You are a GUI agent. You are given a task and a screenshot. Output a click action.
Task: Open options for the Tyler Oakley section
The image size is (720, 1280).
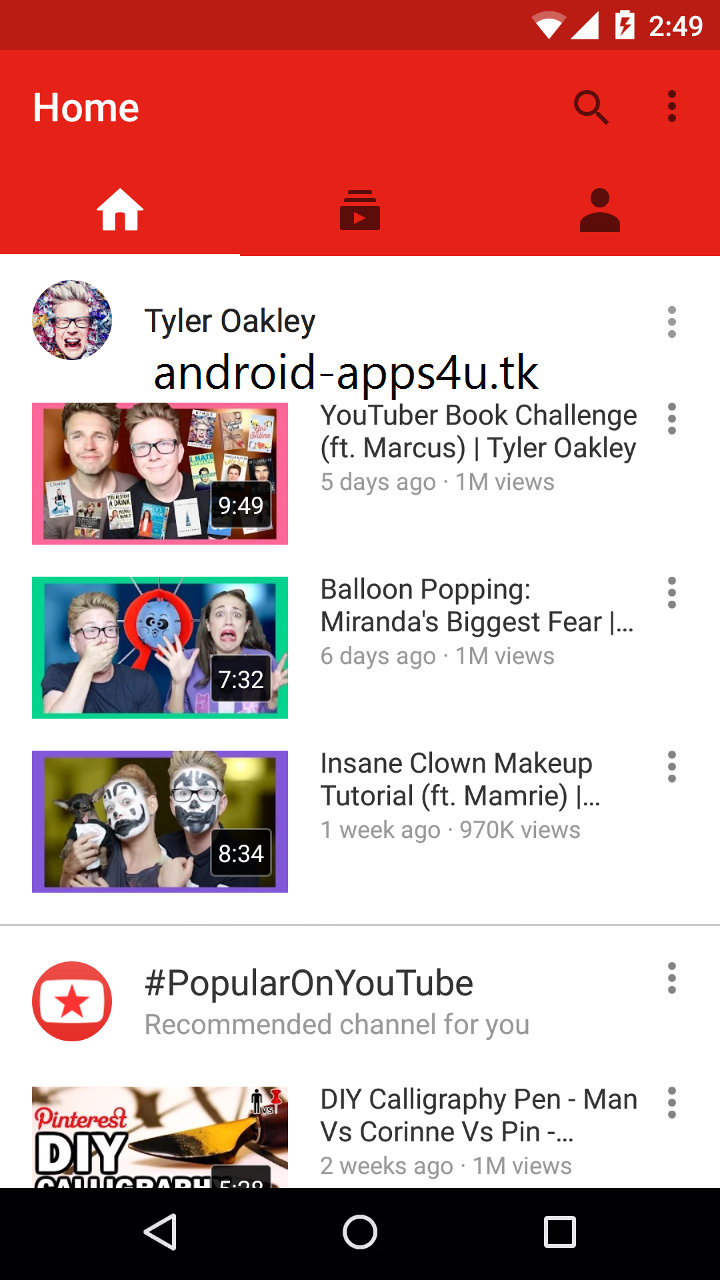pyautogui.click(x=671, y=322)
